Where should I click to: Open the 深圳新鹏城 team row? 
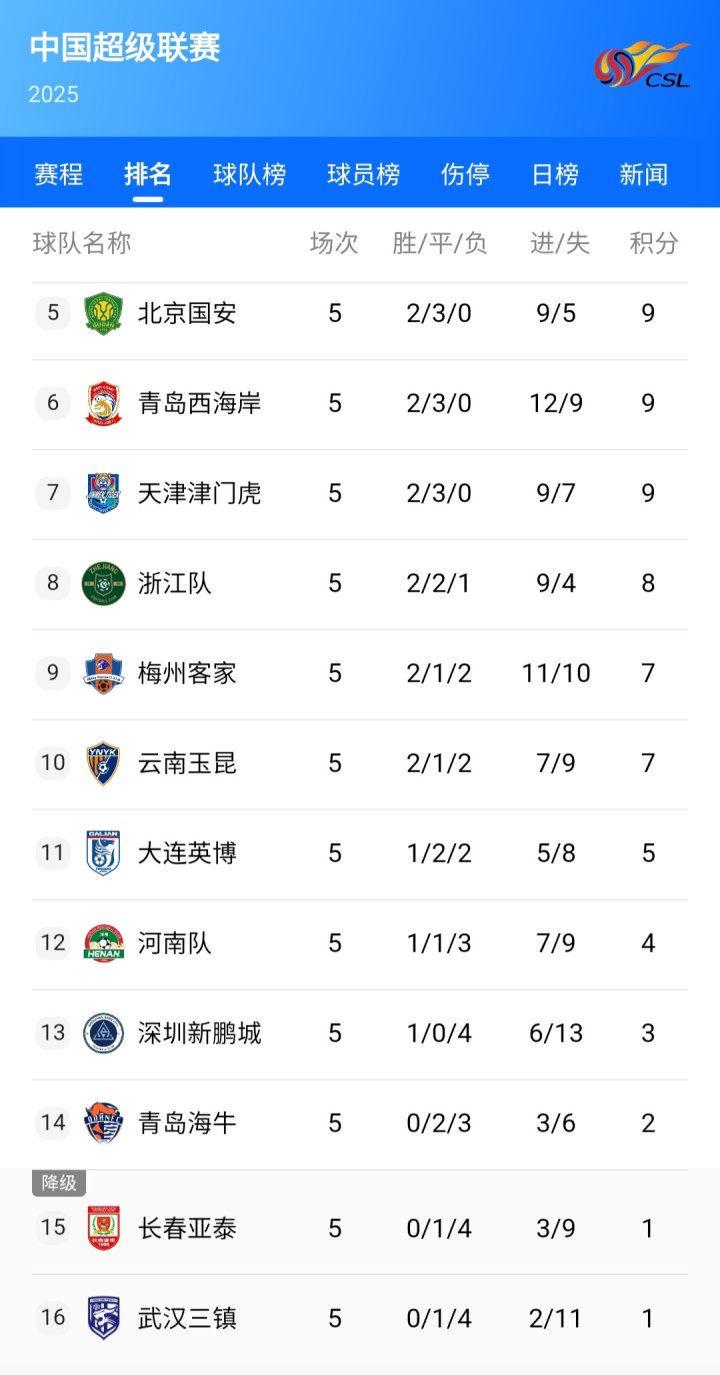pyautogui.click(x=360, y=1034)
